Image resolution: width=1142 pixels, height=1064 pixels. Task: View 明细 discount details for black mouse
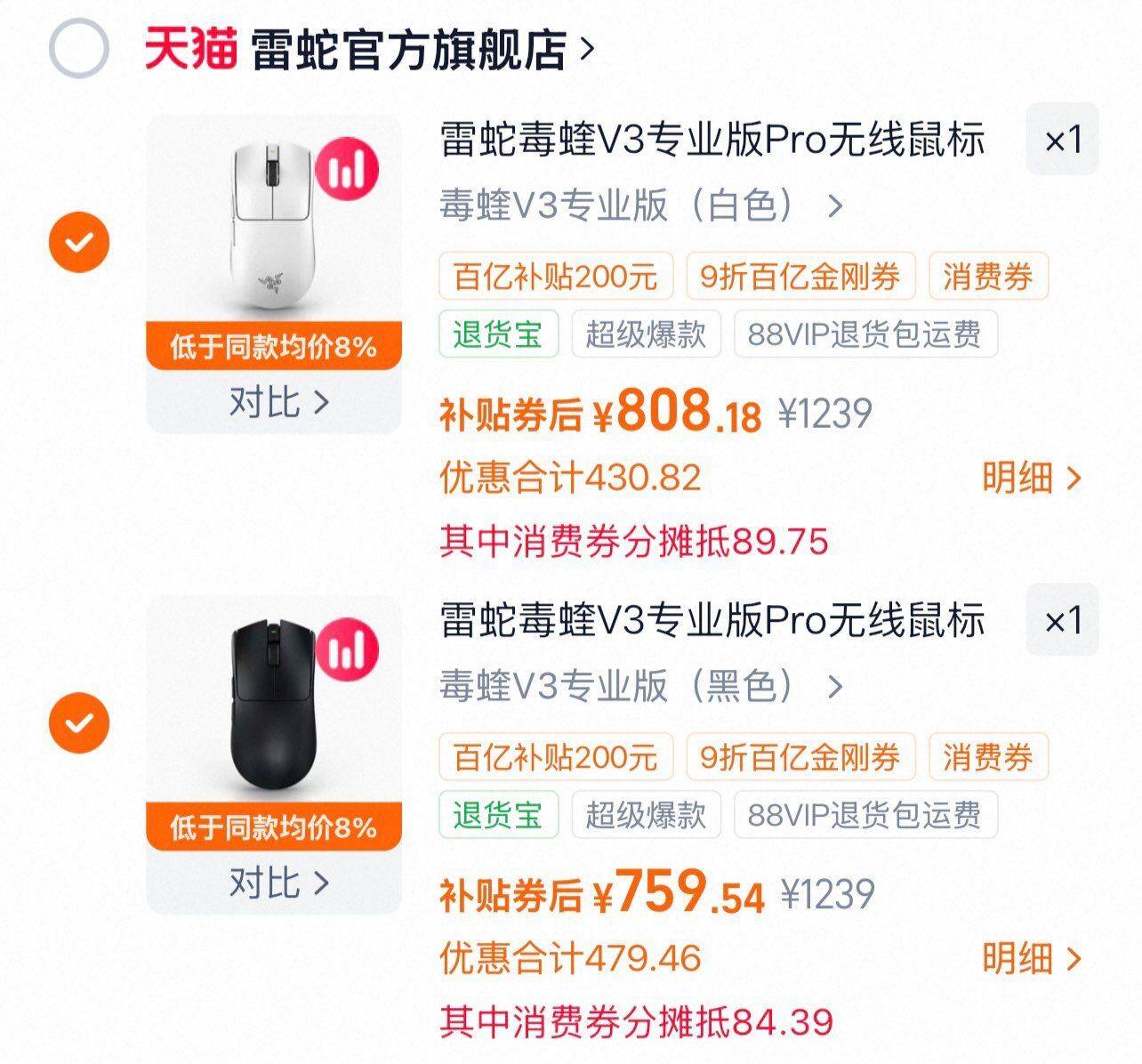[x=1032, y=959]
